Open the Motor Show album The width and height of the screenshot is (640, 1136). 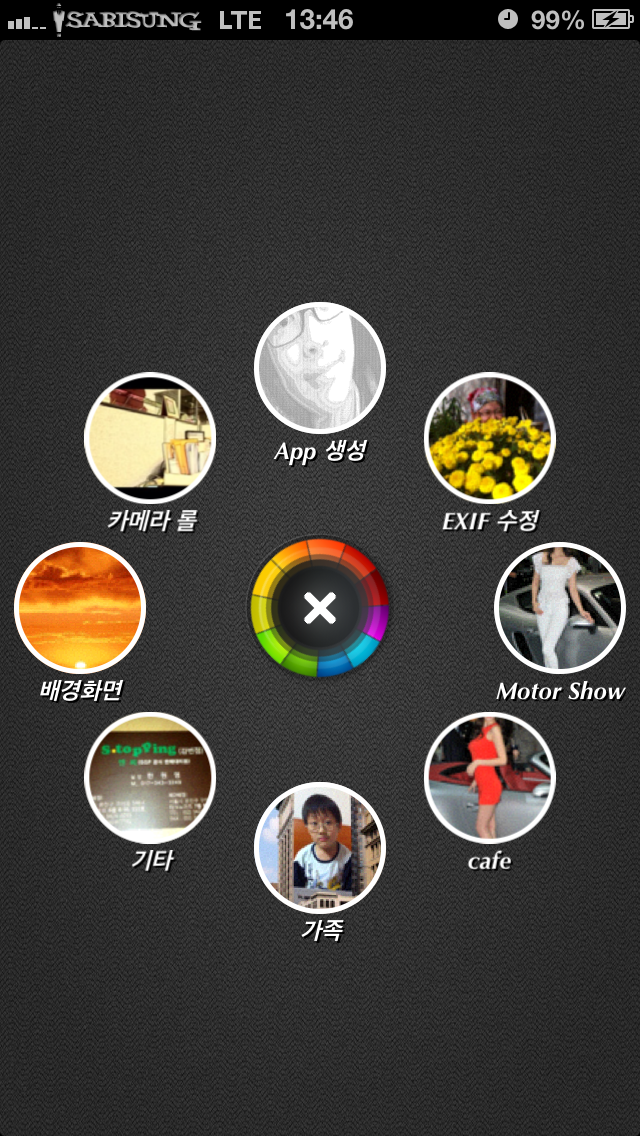560,608
